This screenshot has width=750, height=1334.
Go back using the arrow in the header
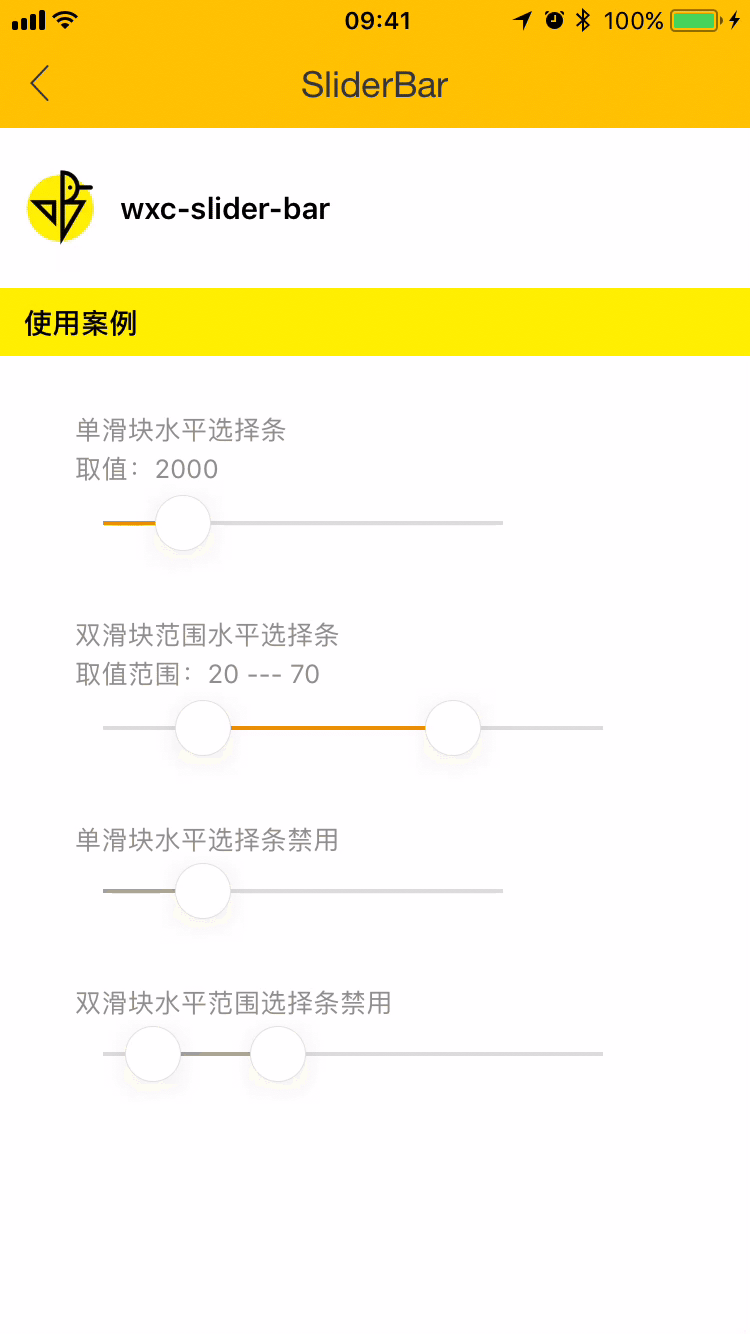pos(40,84)
